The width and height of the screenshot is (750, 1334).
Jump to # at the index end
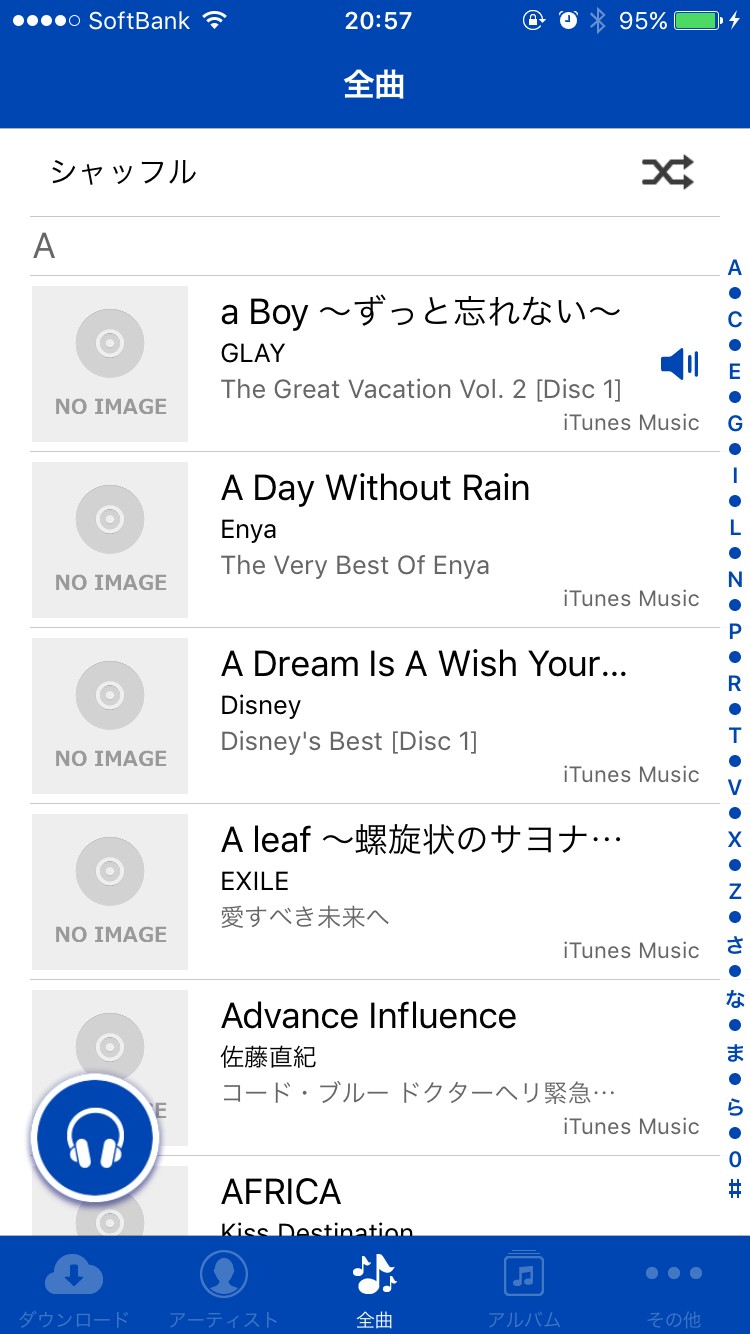coord(735,1188)
